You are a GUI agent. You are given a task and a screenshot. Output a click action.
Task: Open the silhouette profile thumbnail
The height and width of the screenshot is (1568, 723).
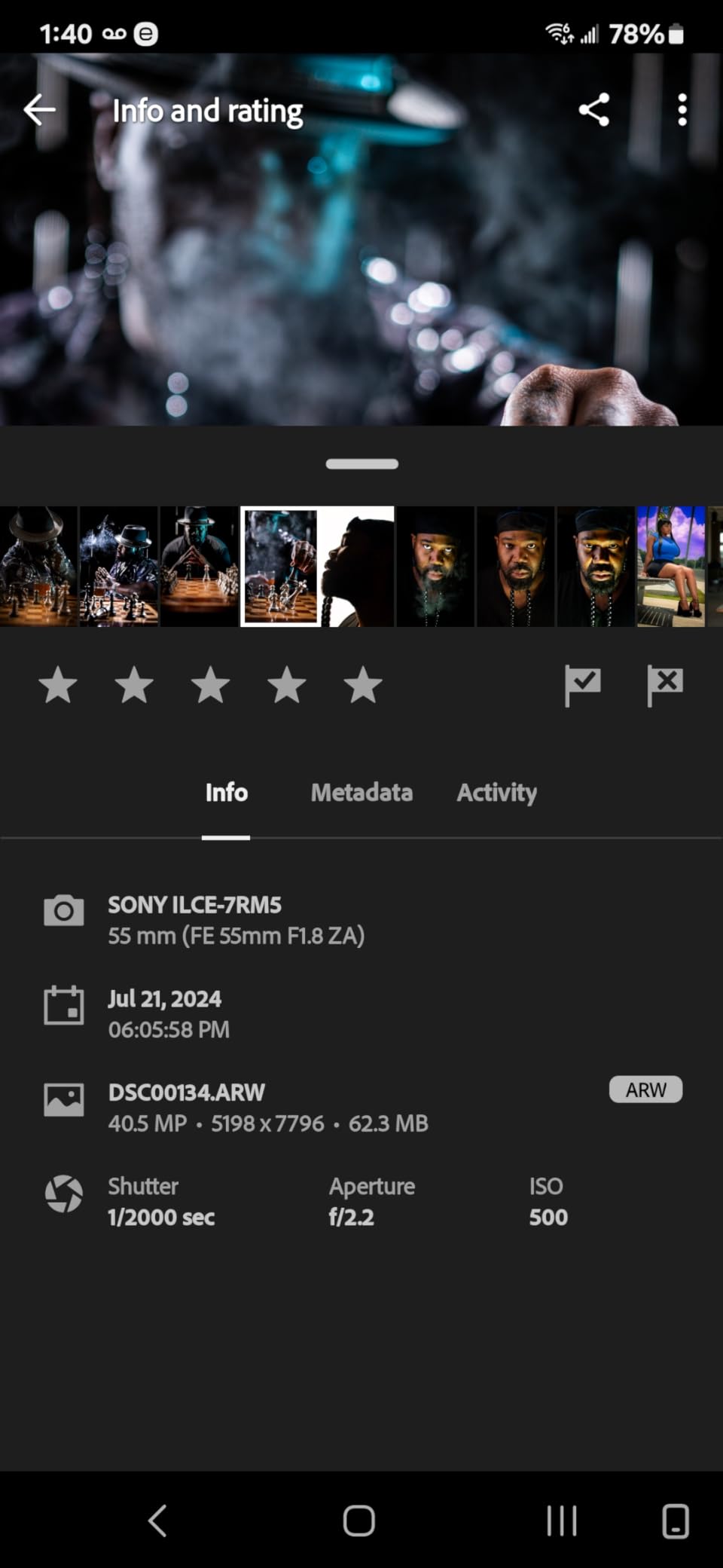click(x=358, y=566)
